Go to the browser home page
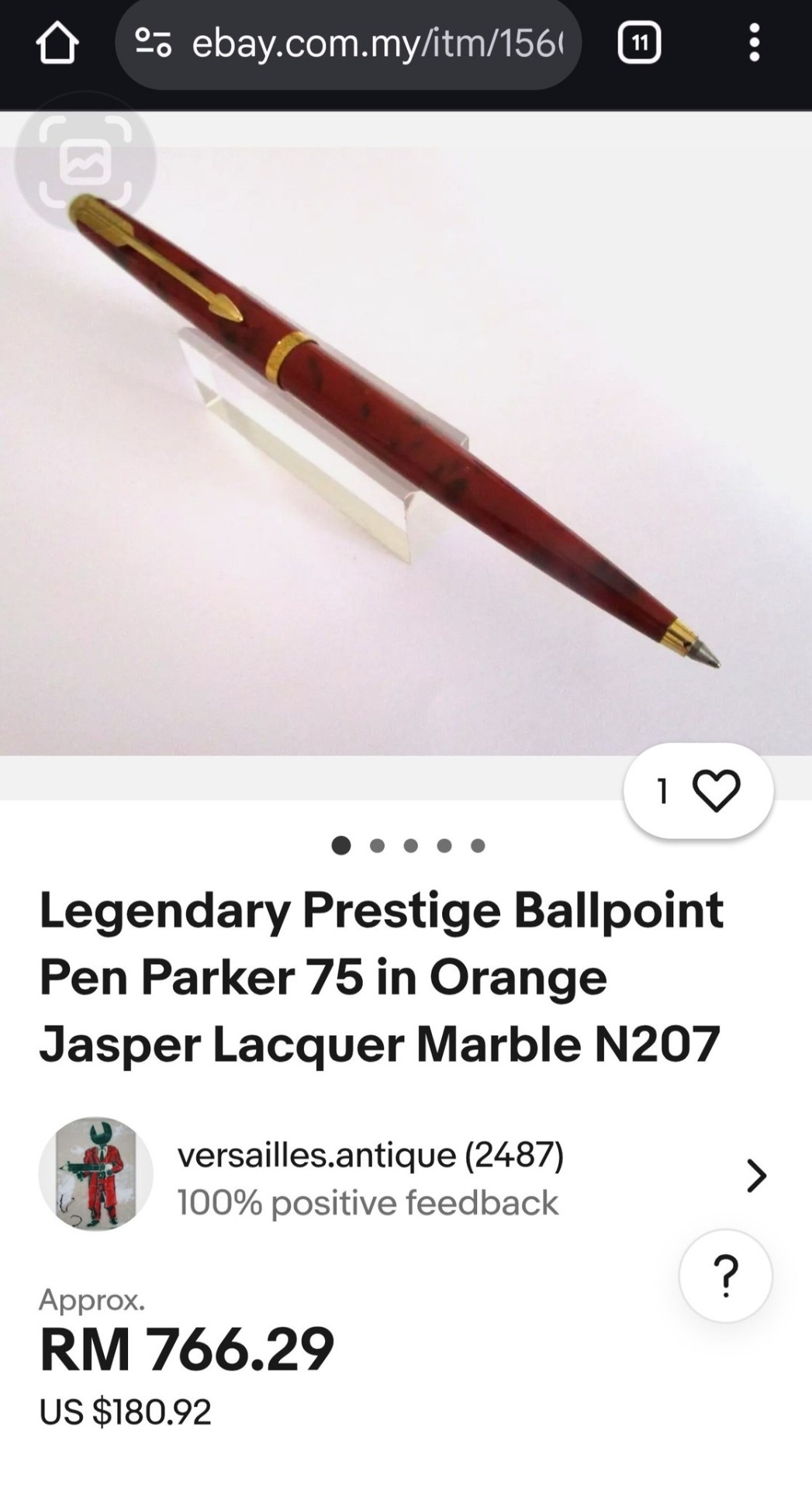The width and height of the screenshot is (812, 1489). pyautogui.click(x=57, y=43)
